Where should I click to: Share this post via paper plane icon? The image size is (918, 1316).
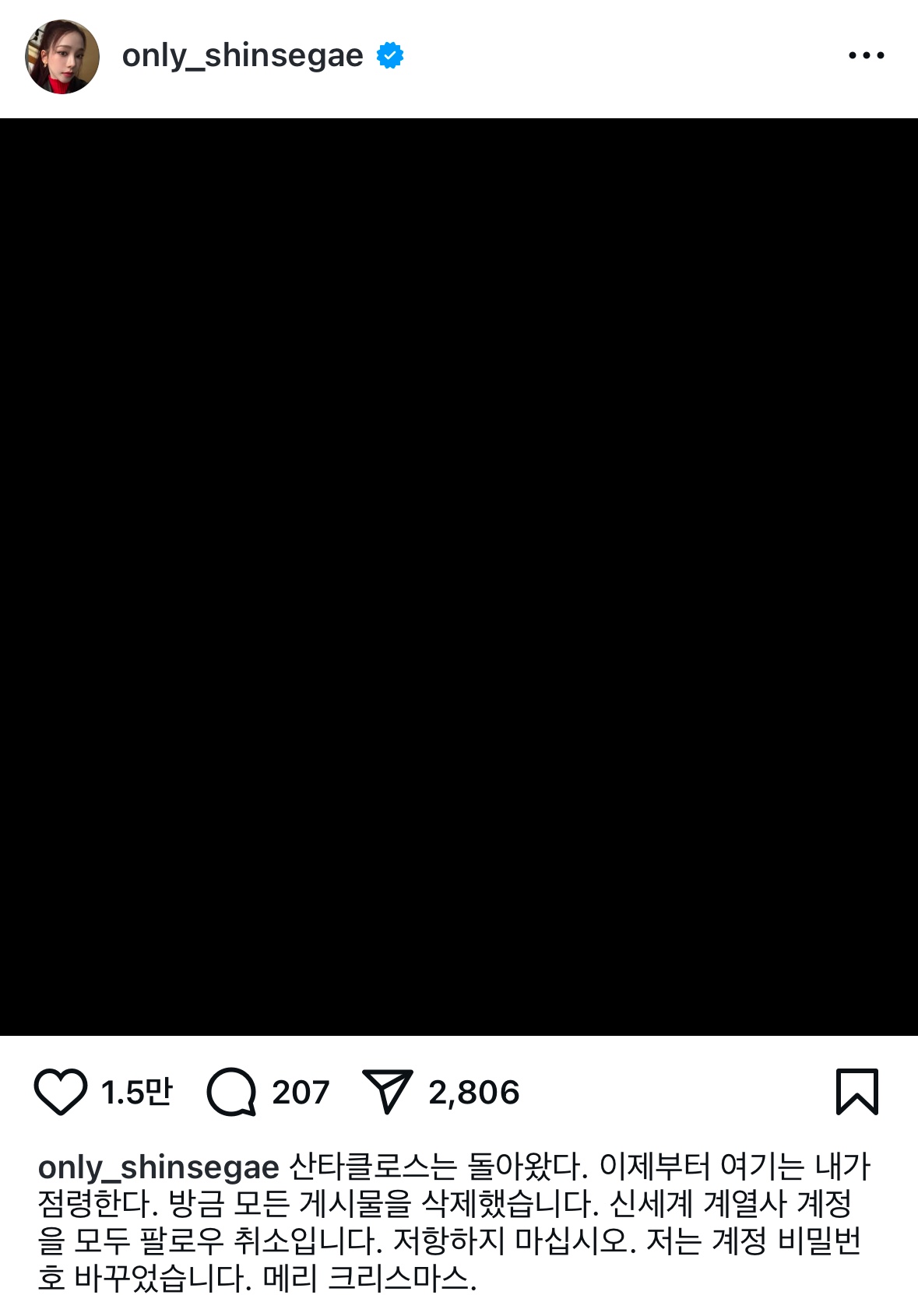[387, 1092]
